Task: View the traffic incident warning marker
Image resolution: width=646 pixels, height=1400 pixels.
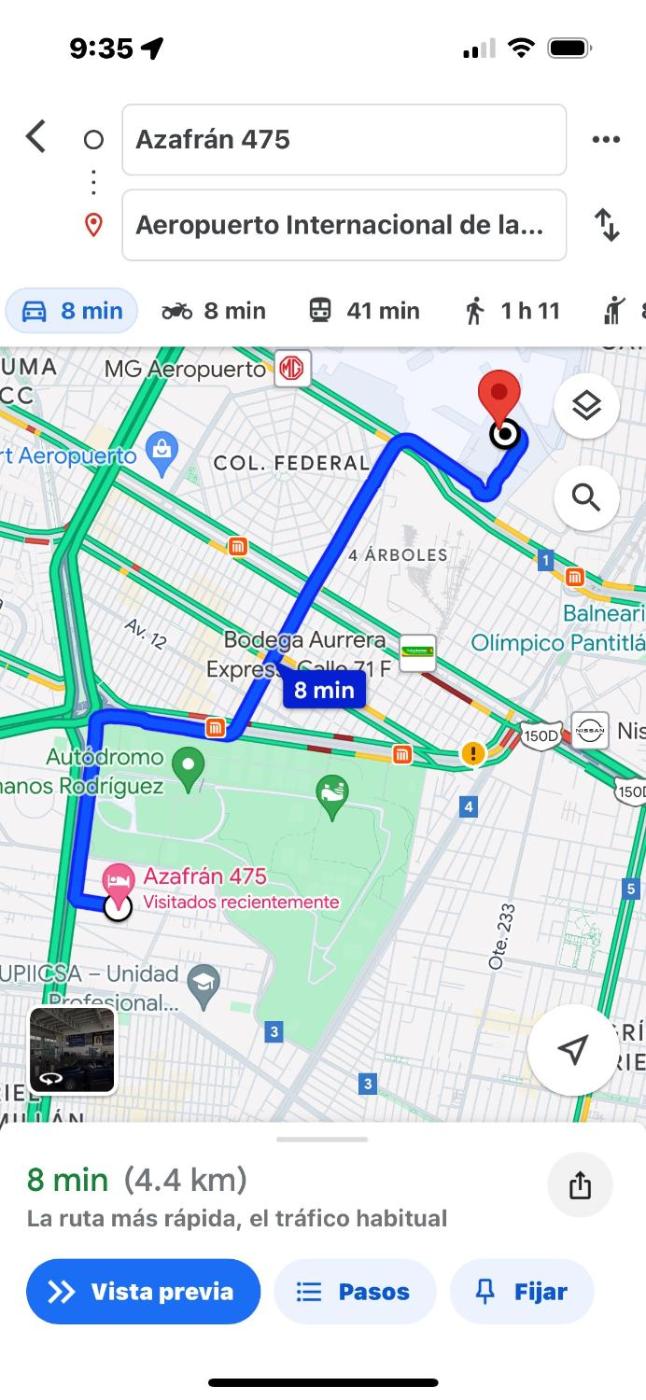Action: click(x=473, y=753)
